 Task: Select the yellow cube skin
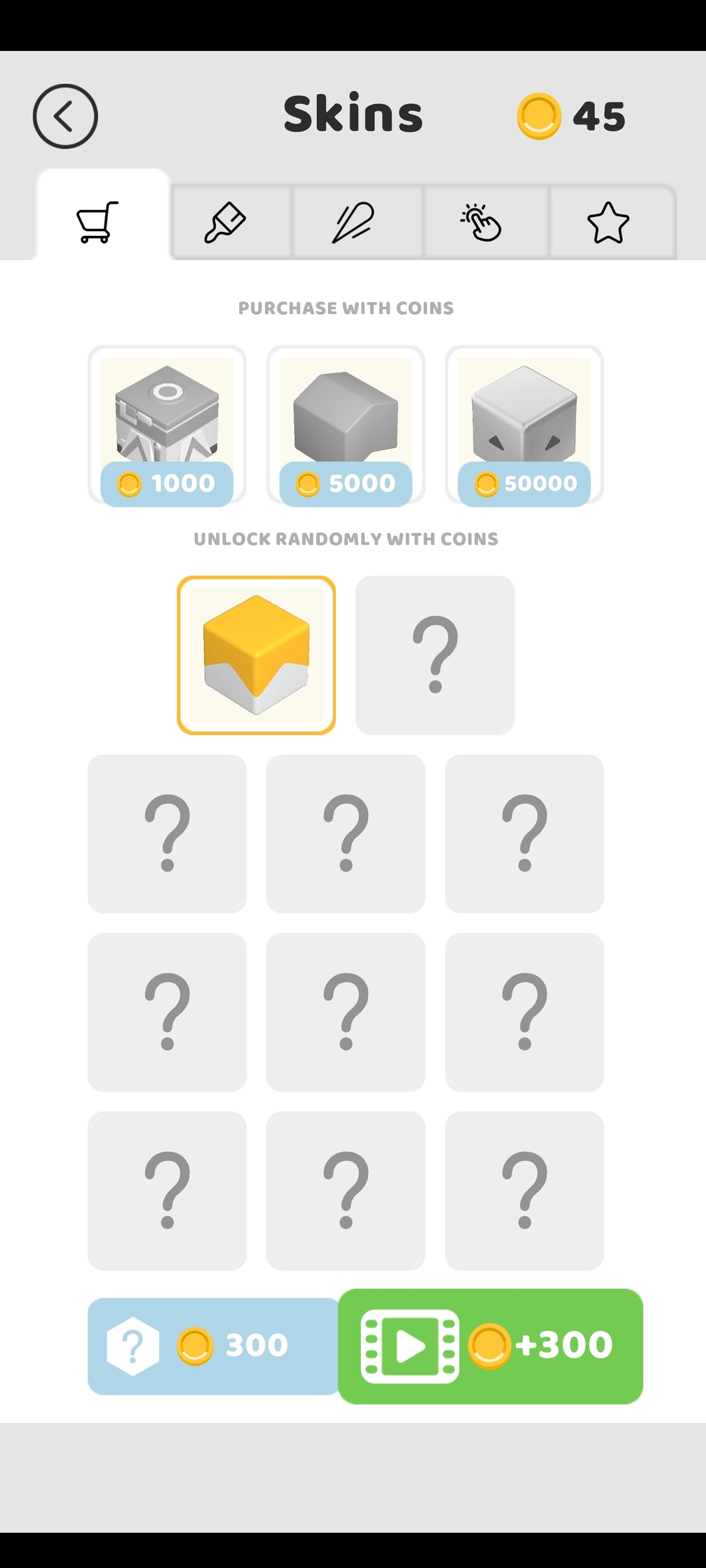[256, 655]
